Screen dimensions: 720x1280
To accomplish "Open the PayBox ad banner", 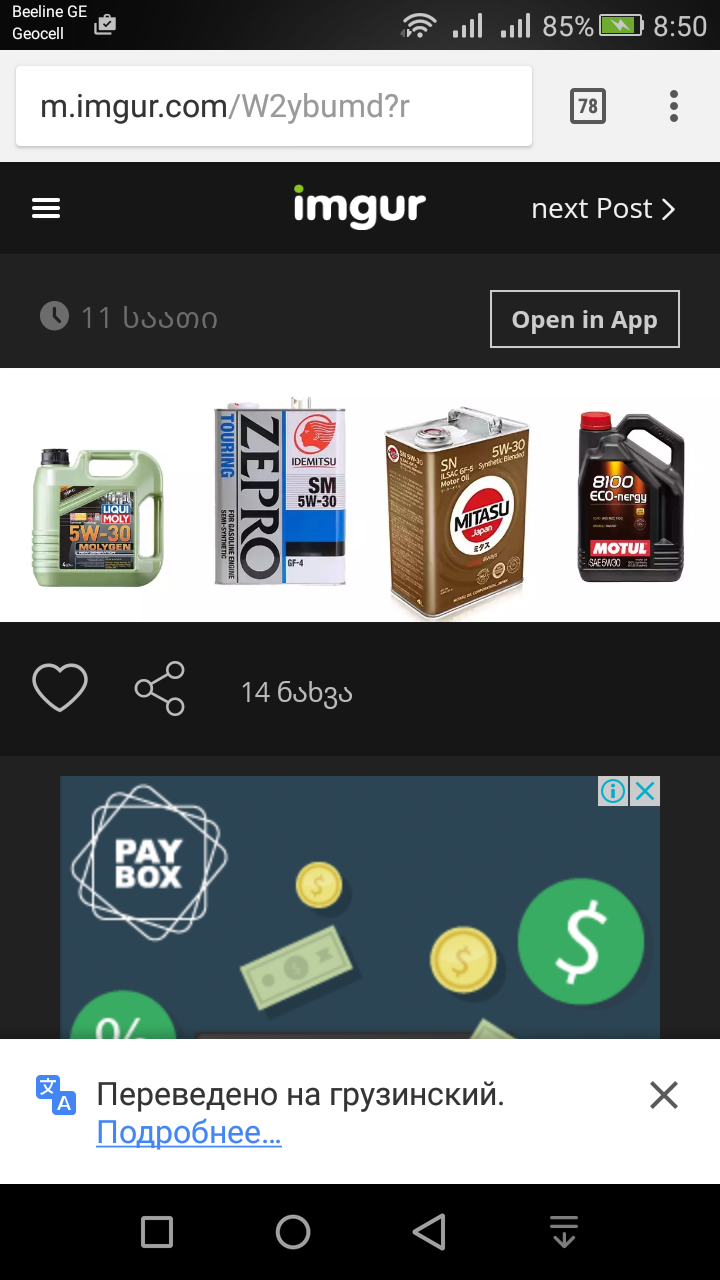I will (x=360, y=920).
